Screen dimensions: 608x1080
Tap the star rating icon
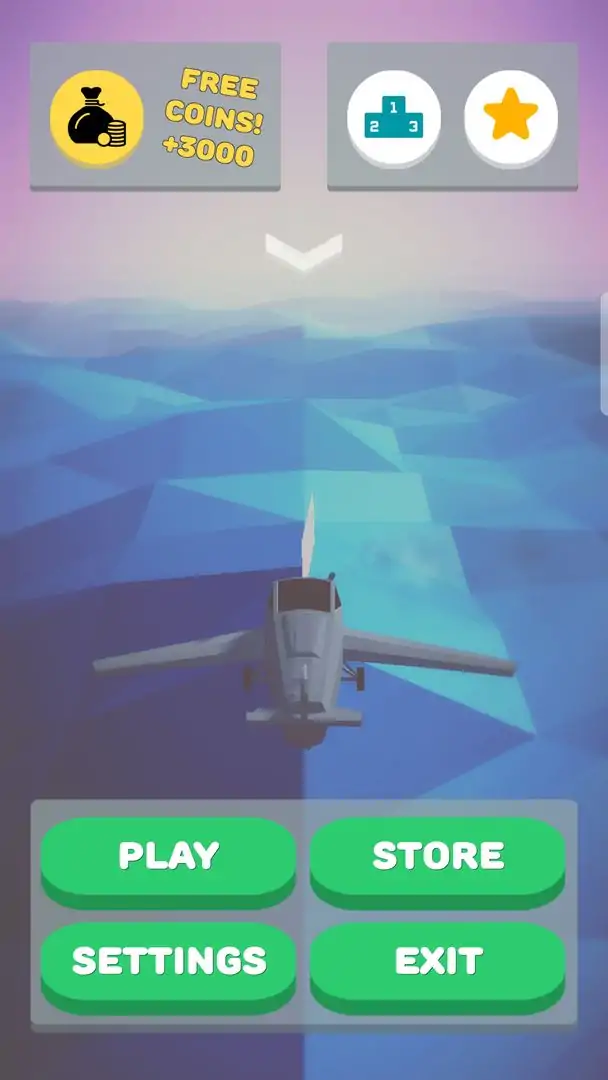[x=511, y=117]
